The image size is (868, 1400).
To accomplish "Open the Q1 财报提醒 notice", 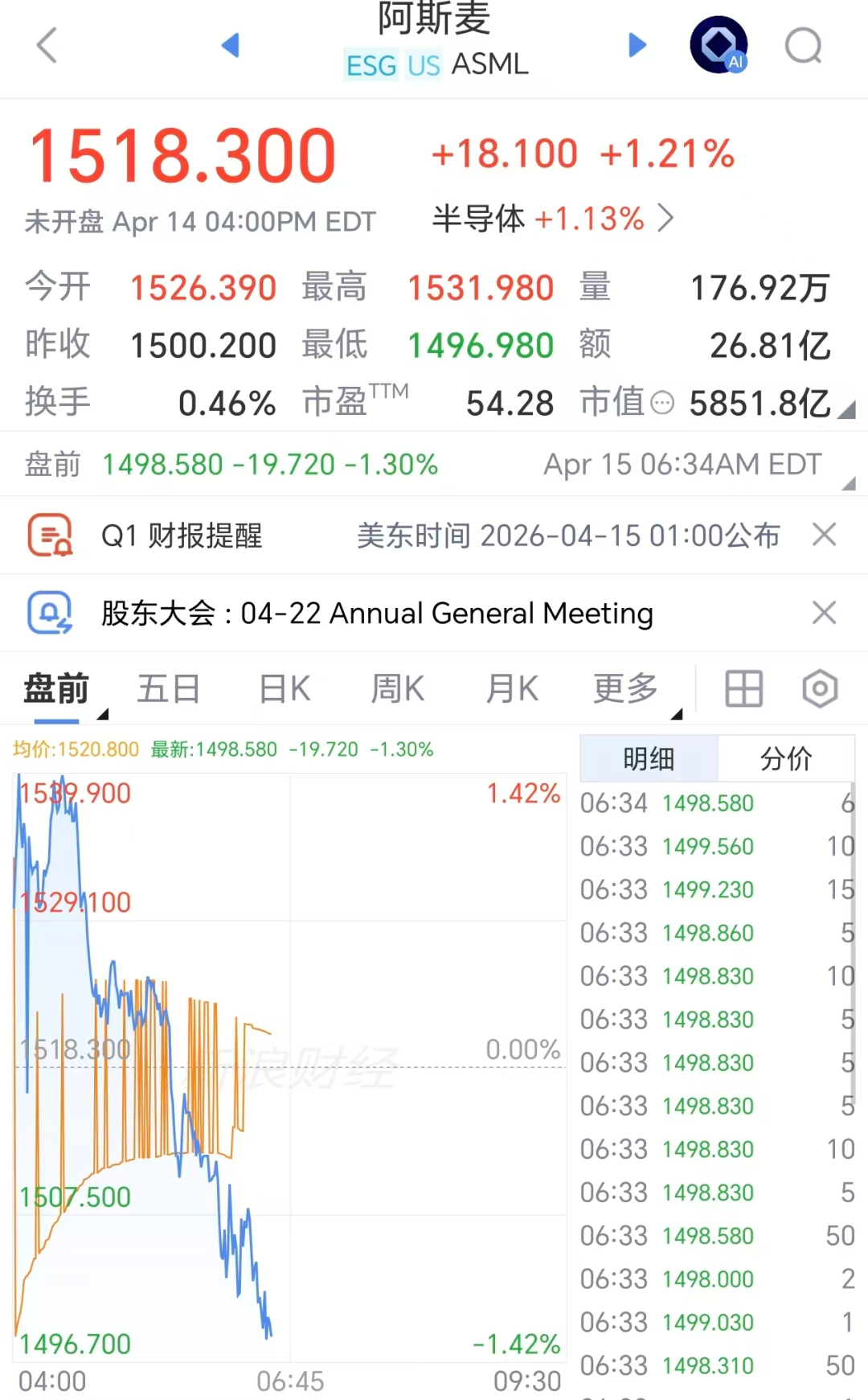I will click(402, 536).
